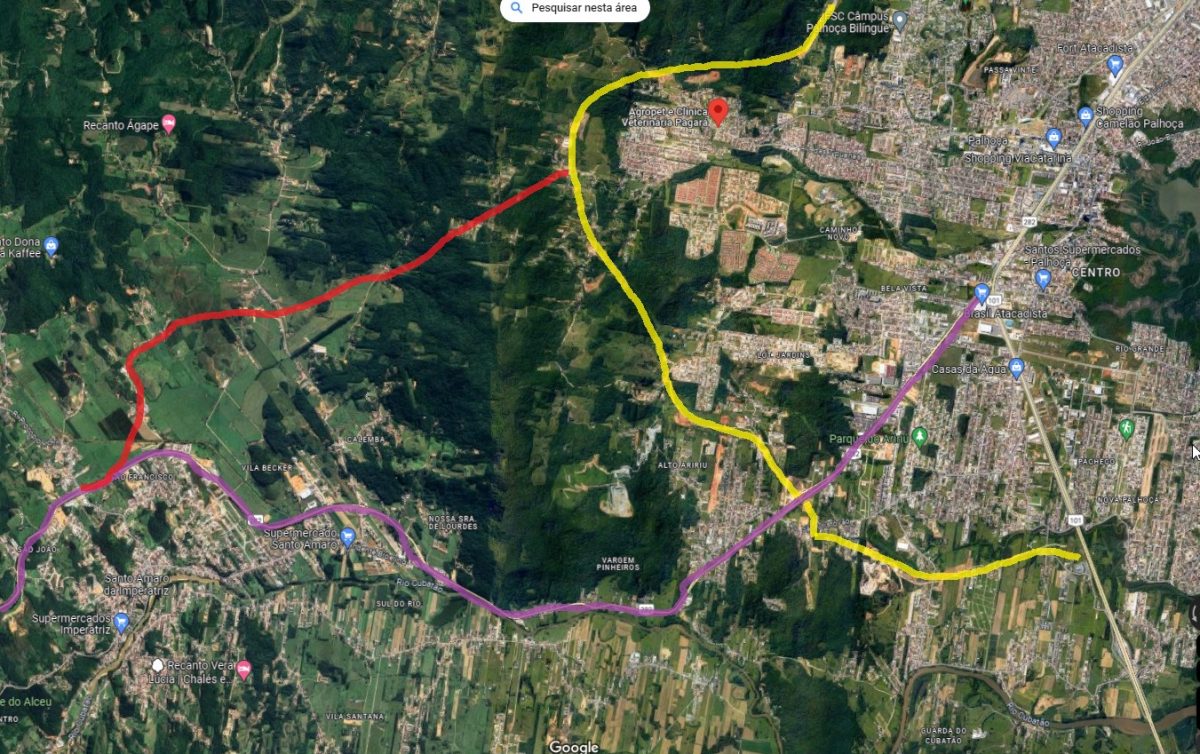Open the red Agropet e Clínica Veterinária pin
The image size is (1200, 754).
pos(717,110)
